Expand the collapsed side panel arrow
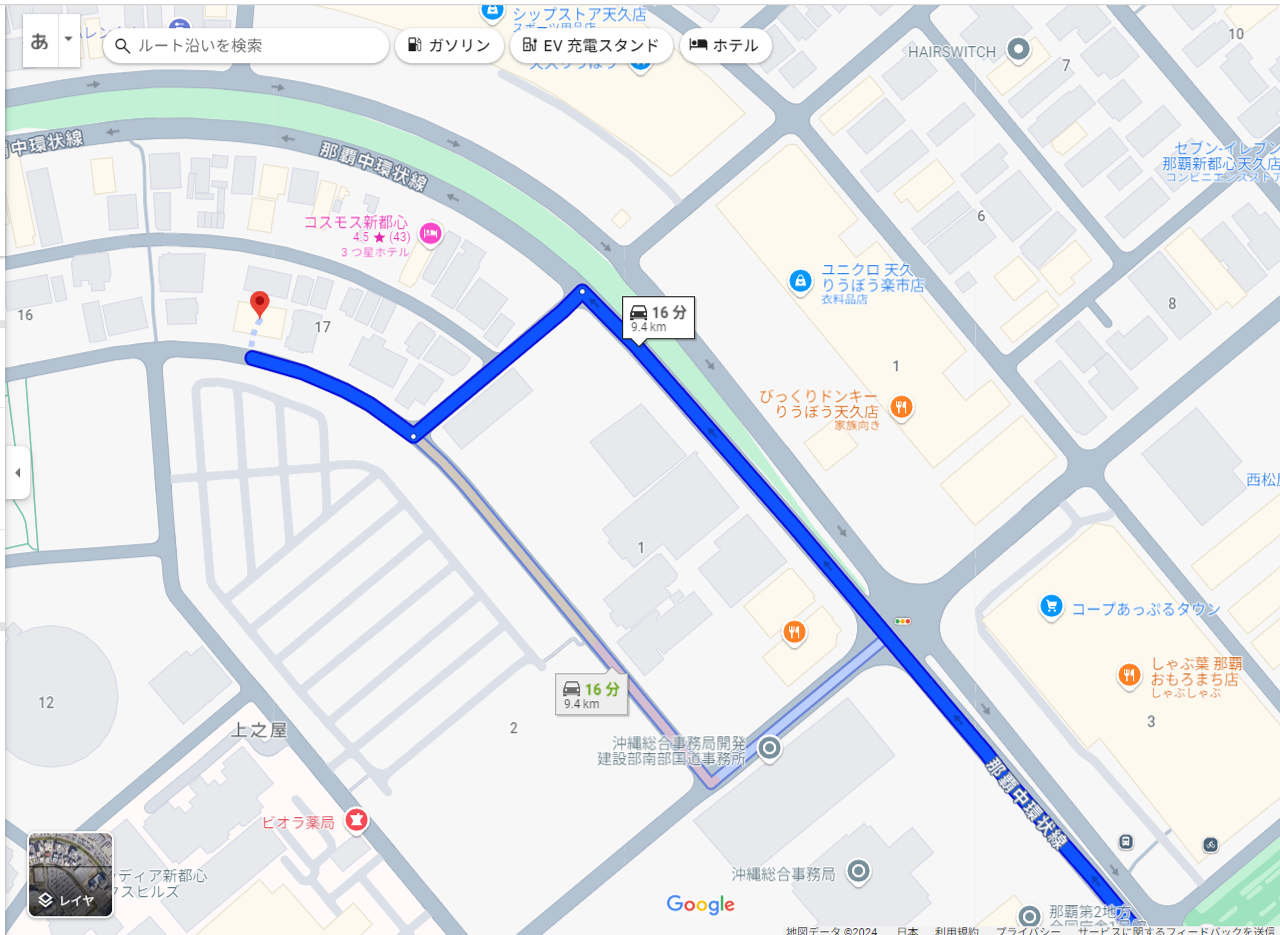The image size is (1280, 935). click(x=17, y=473)
